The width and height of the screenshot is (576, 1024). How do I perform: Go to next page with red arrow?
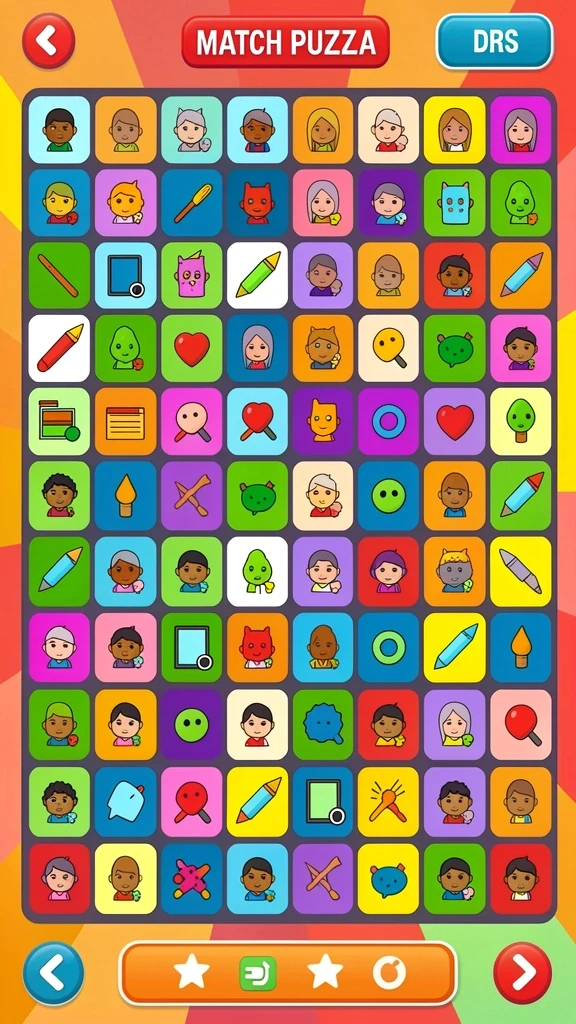pos(522,972)
